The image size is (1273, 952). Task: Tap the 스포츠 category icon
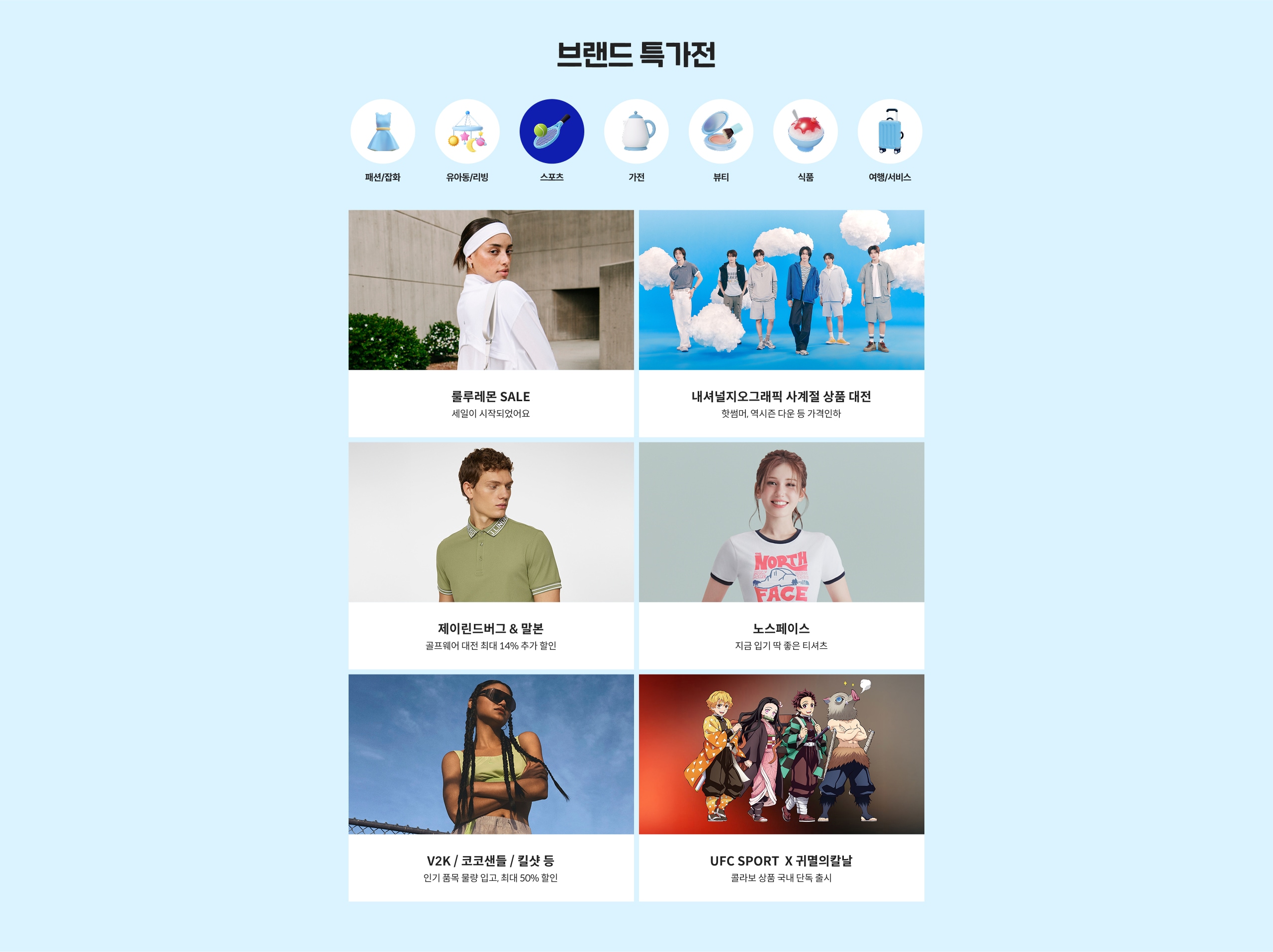click(x=551, y=132)
